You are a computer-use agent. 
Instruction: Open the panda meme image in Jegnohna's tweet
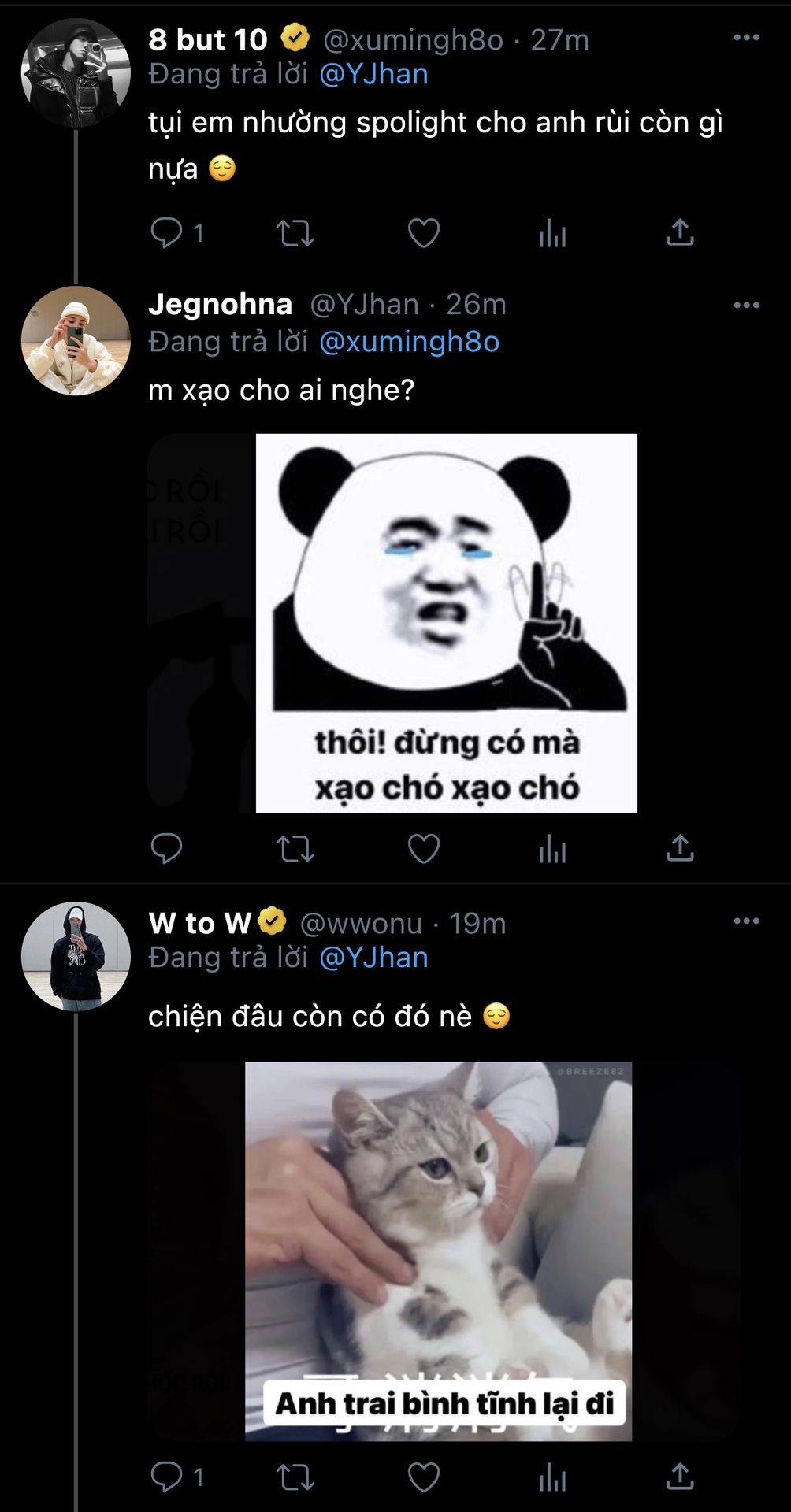pyautogui.click(x=446, y=622)
